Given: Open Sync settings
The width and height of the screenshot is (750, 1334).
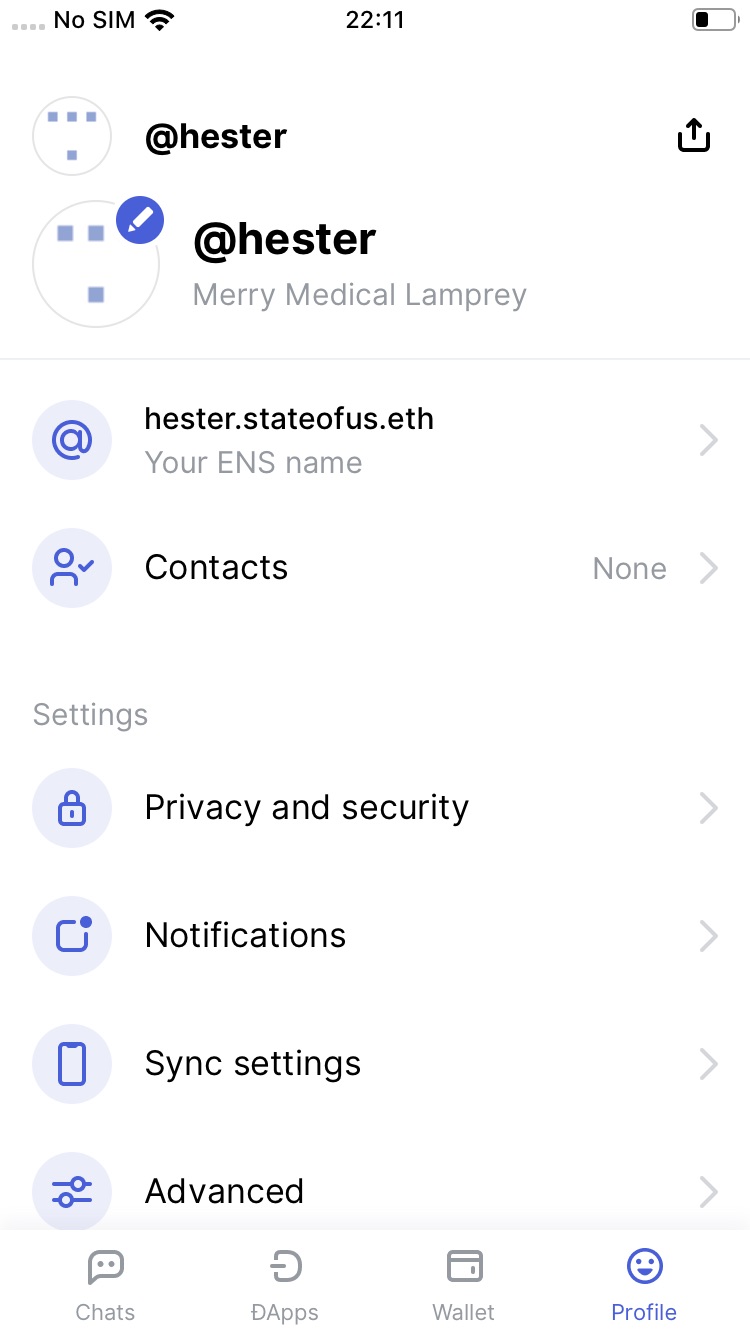Looking at the screenshot, I should [375, 1064].
